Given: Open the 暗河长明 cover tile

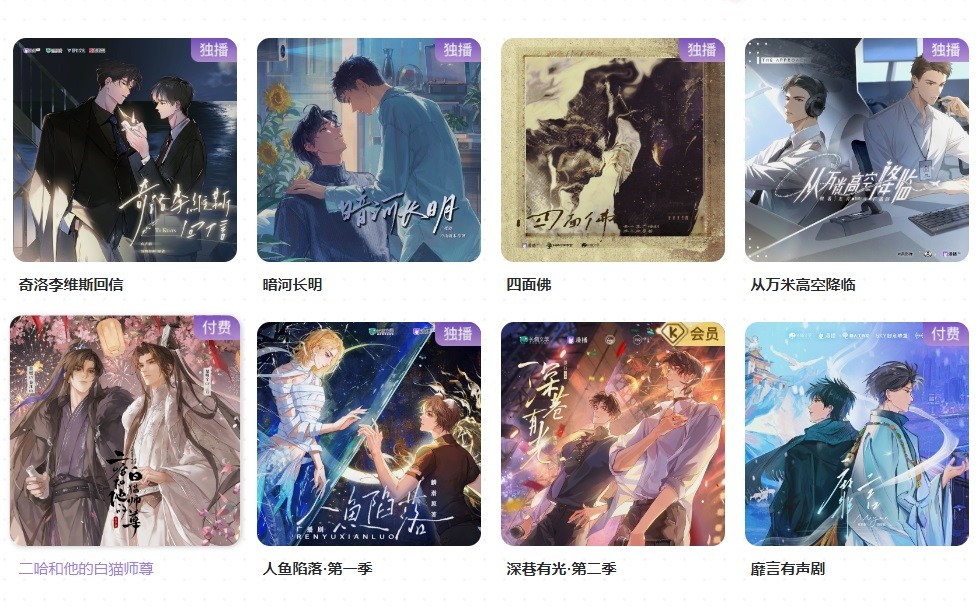Looking at the screenshot, I should pos(369,150).
